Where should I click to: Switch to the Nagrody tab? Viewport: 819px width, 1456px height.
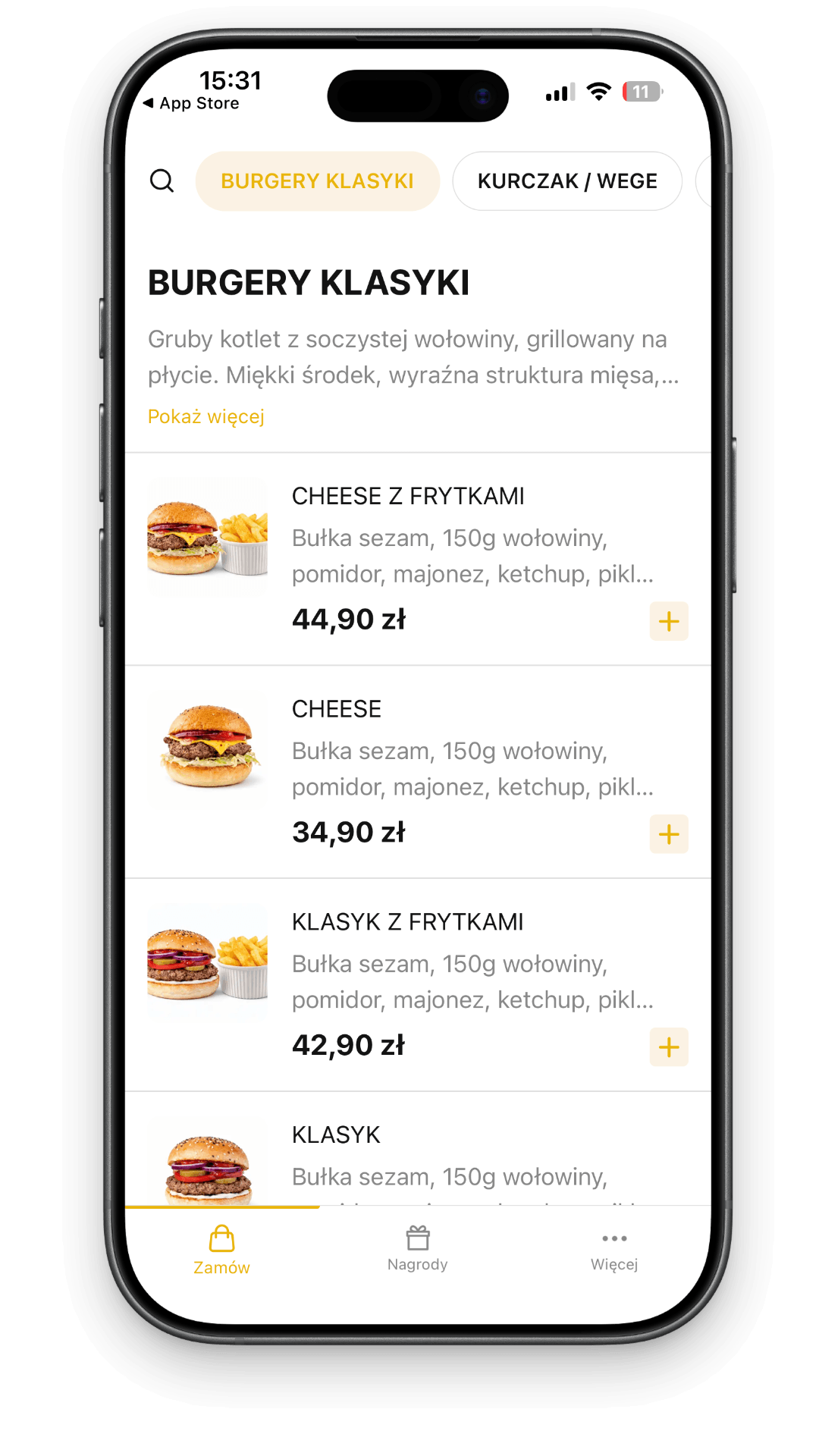coord(417,1250)
